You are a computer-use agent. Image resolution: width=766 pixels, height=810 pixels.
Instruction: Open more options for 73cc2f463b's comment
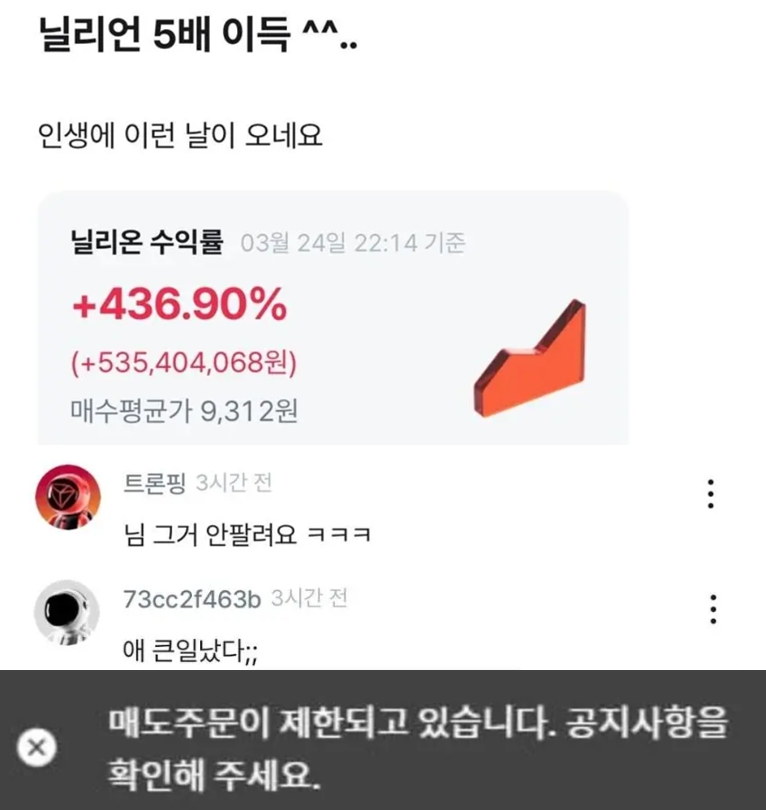713,609
